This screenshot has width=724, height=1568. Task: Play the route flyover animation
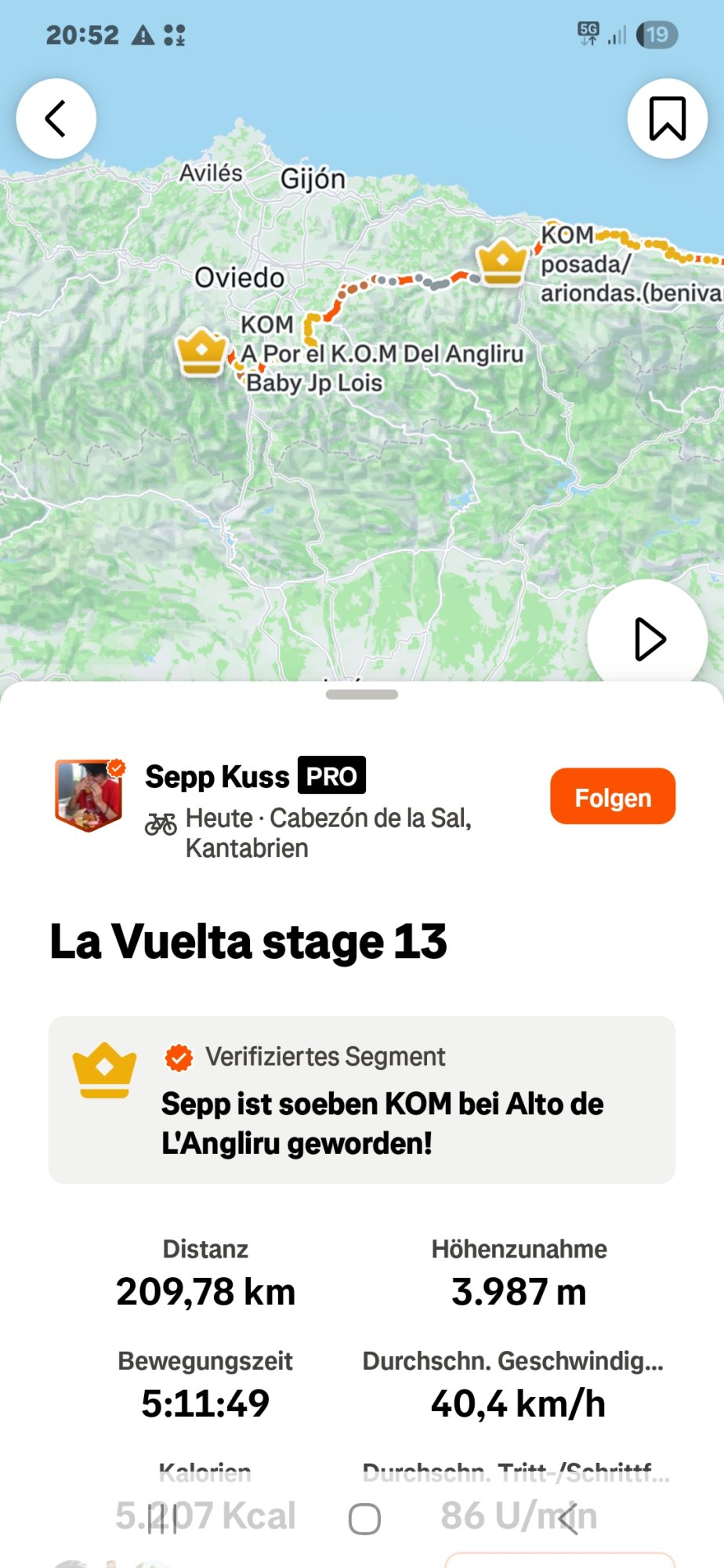point(648,639)
